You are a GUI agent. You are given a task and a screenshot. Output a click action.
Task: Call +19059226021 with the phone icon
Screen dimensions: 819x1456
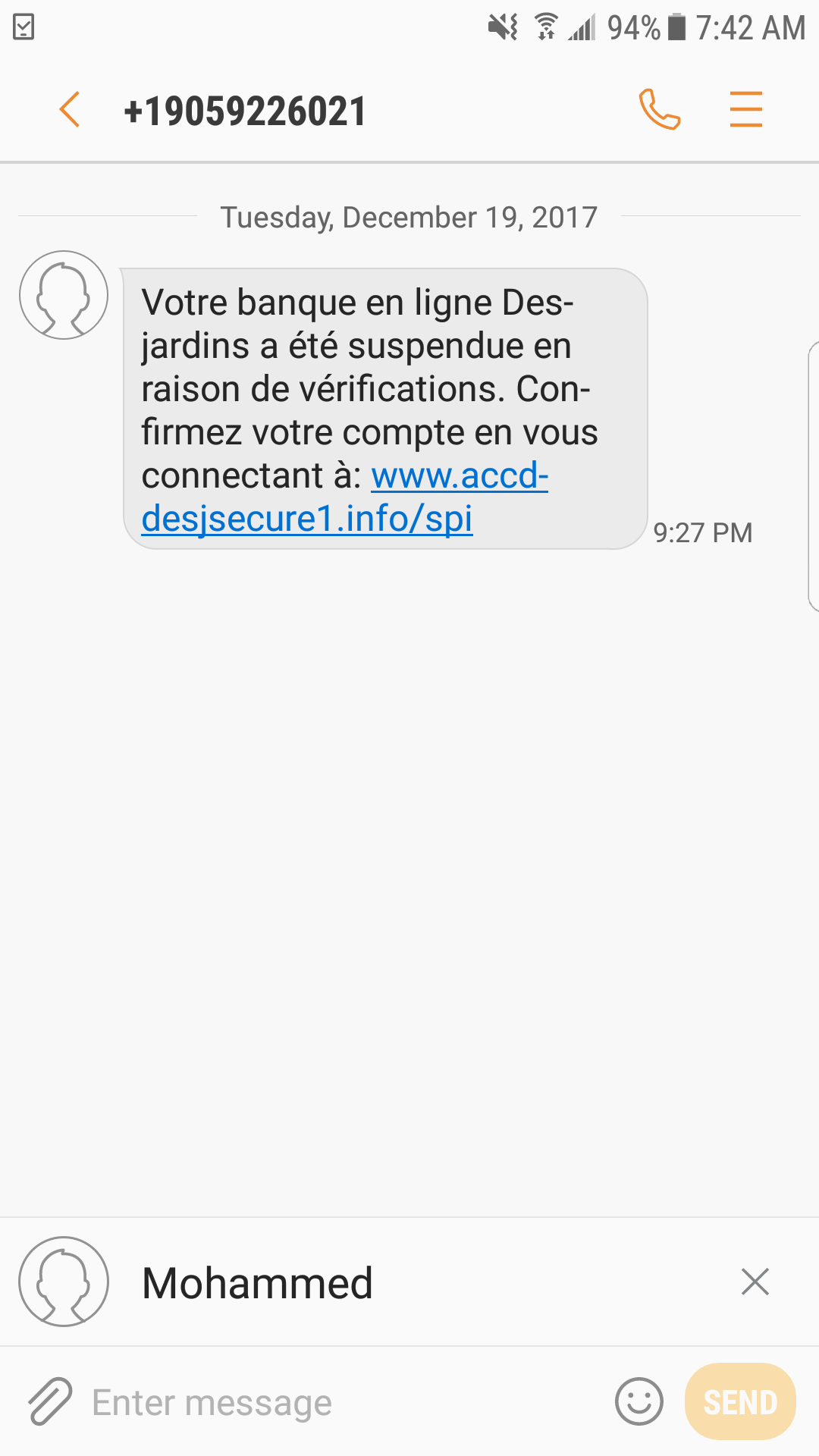coord(659,110)
